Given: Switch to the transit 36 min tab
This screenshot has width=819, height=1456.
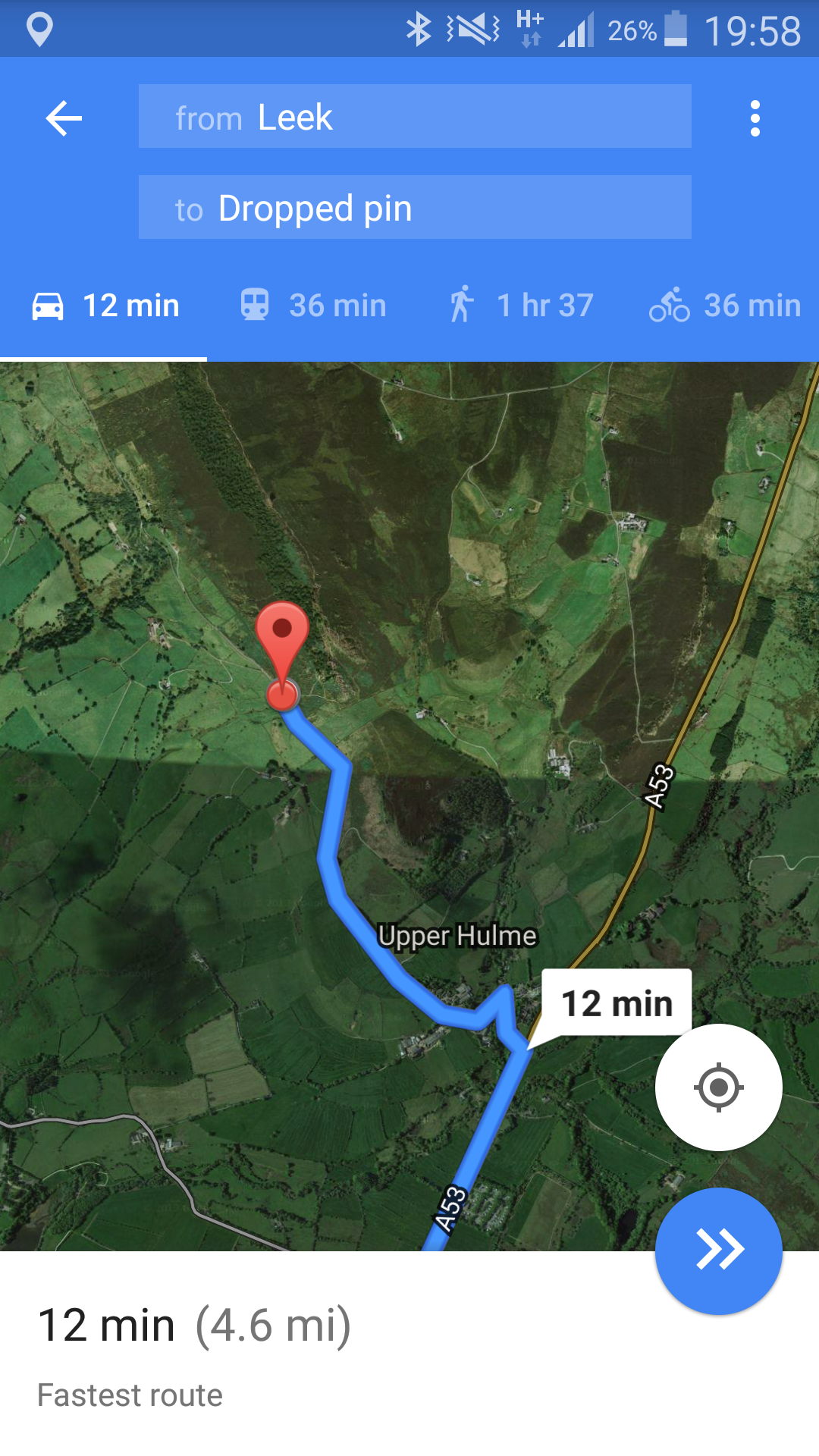Looking at the screenshot, I should coord(313,306).
